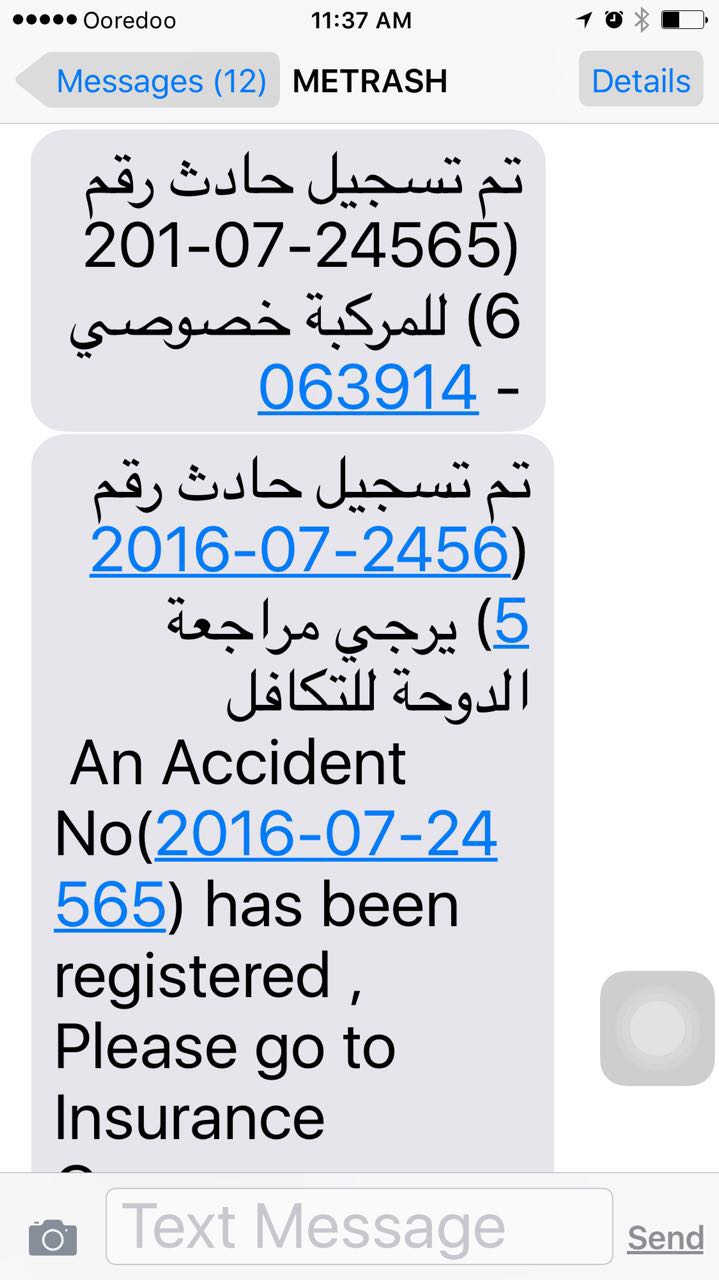The image size is (719, 1280).
Task: Tap the 2016-07-24 565 accident number link
Action: tap(325, 834)
